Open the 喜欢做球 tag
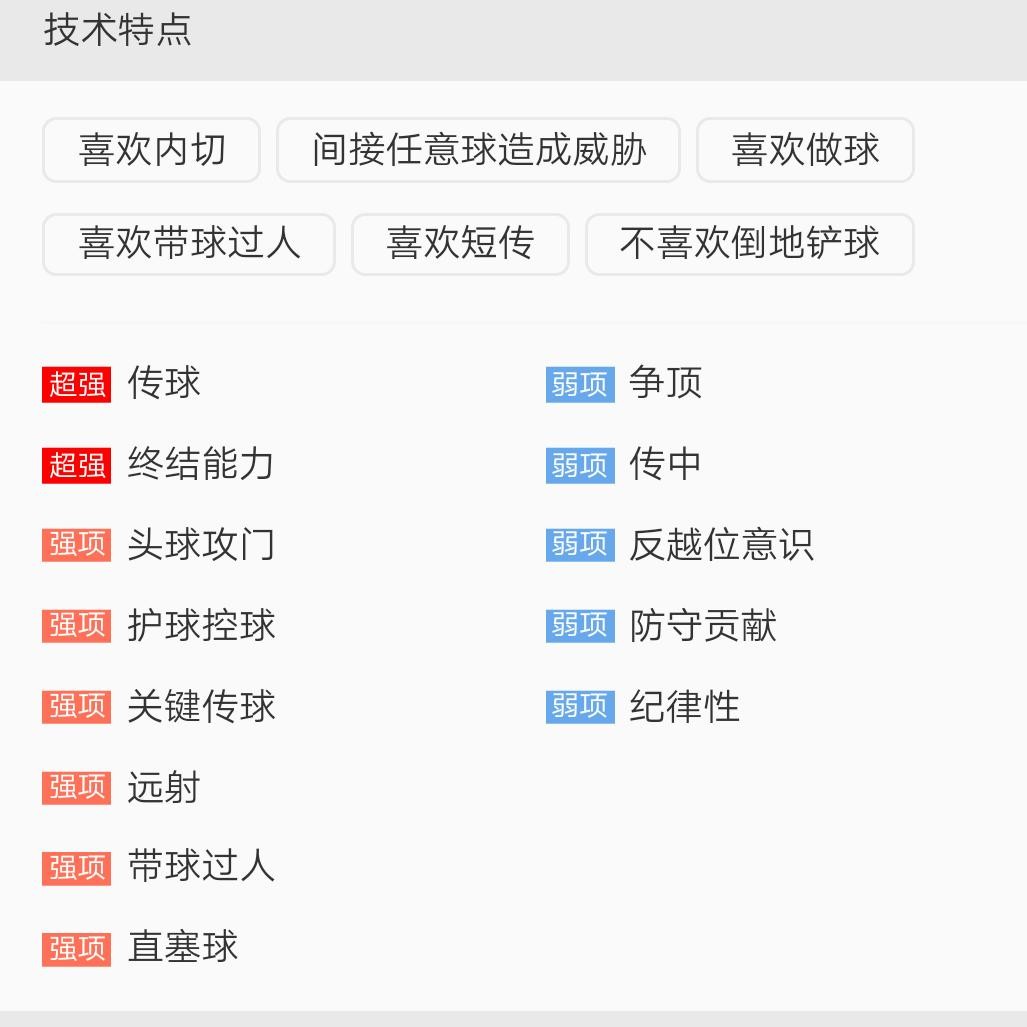 pyautogui.click(x=805, y=150)
